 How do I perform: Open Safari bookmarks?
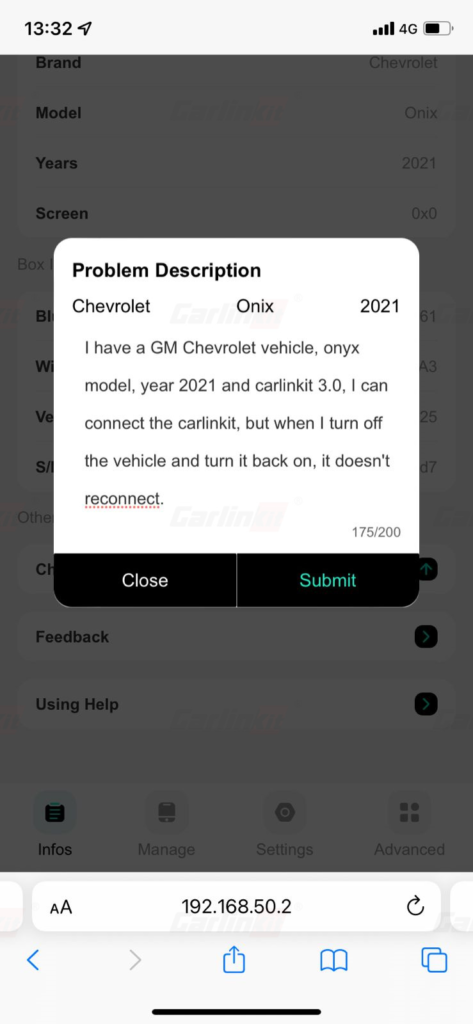point(334,960)
